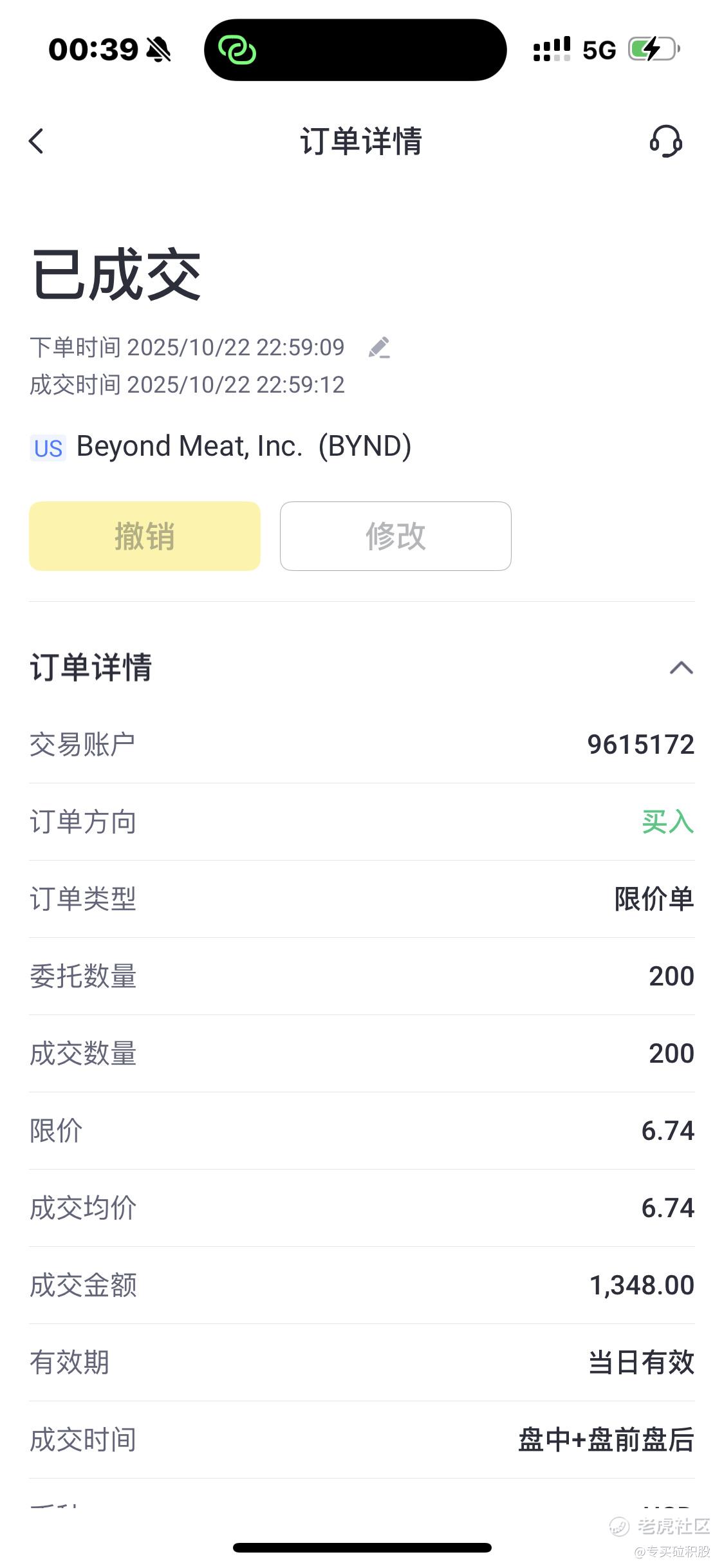Collapse the 订单详情 section
This screenshot has width=724, height=1568.
coord(681,667)
